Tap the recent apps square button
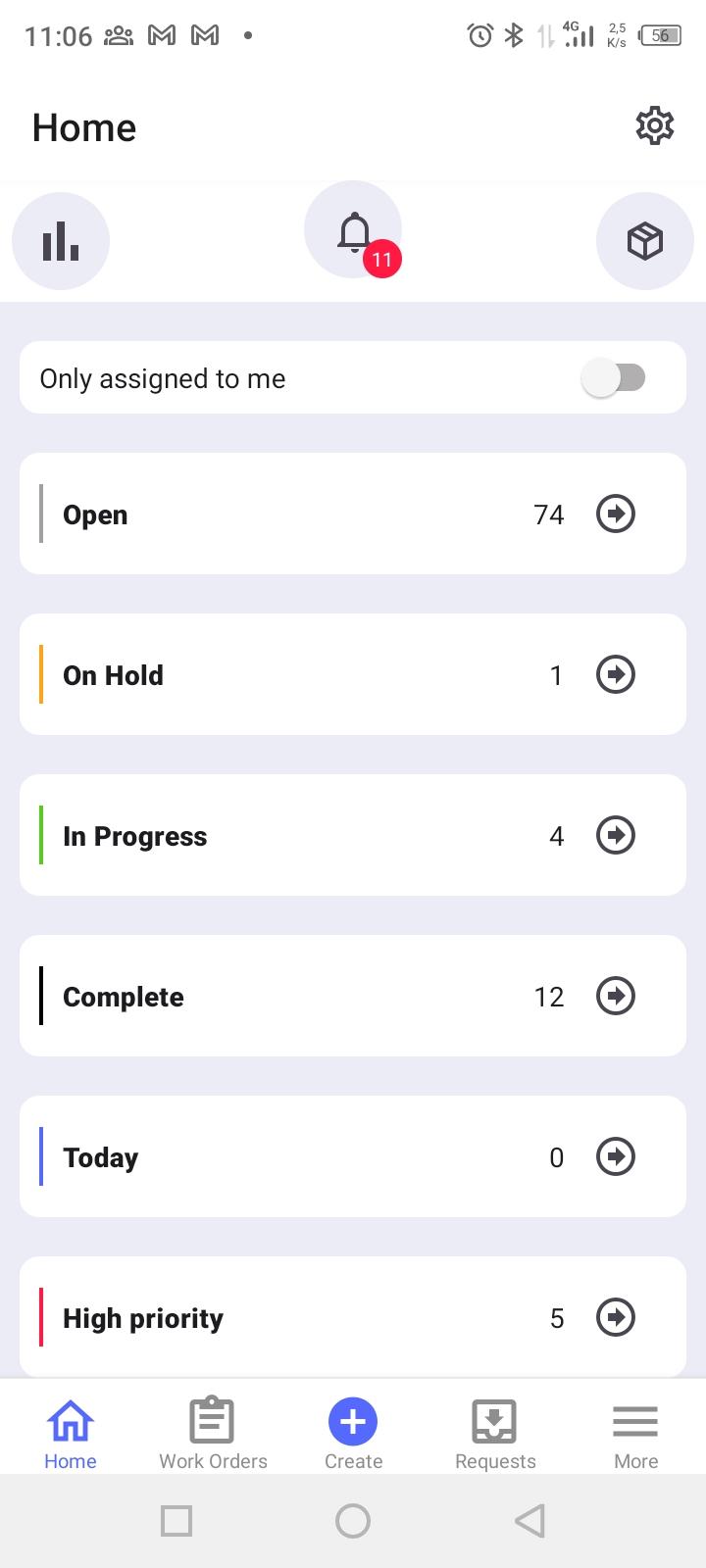The width and height of the screenshot is (706, 1568). coord(176,1521)
